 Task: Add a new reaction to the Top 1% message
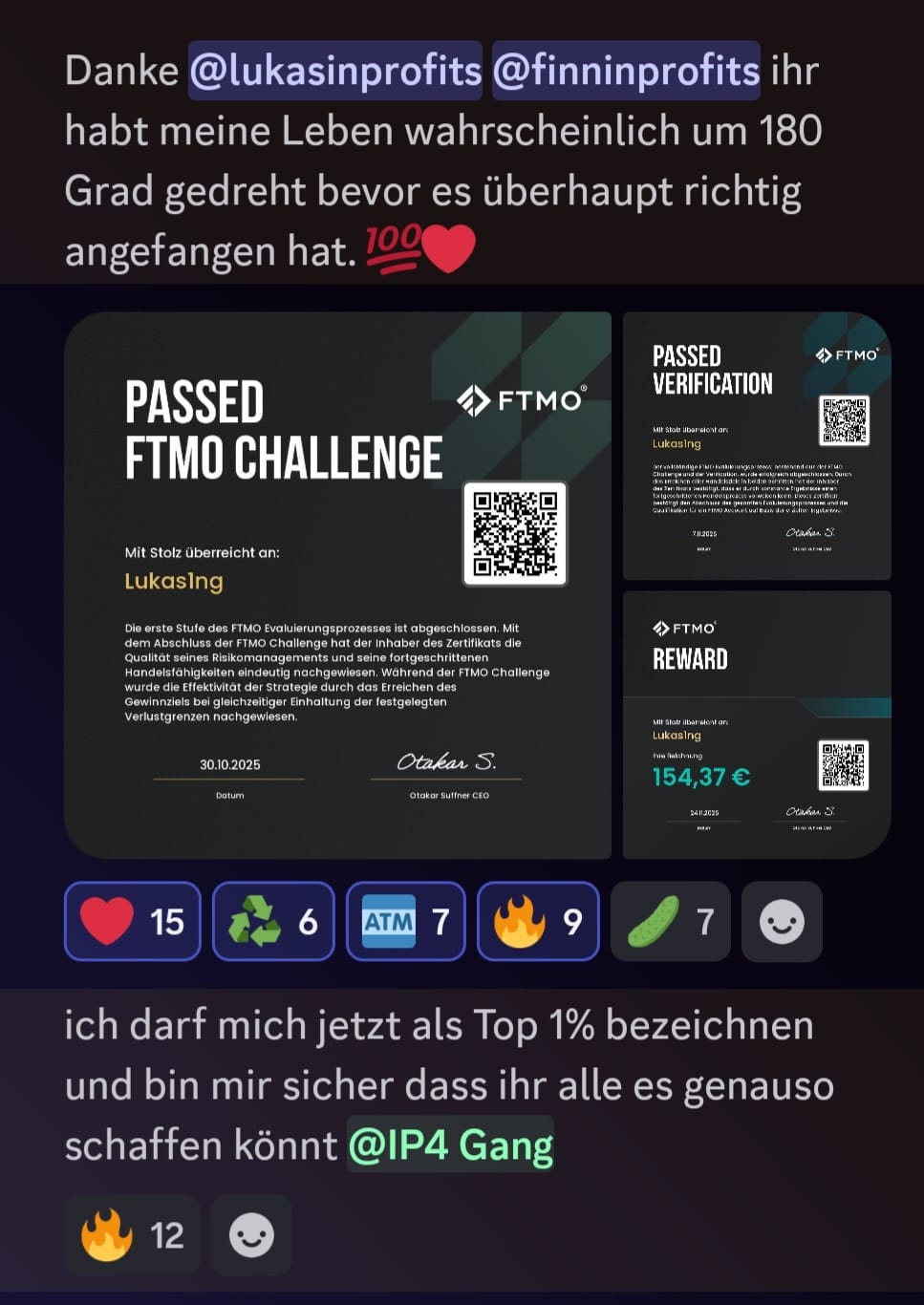(251, 1235)
